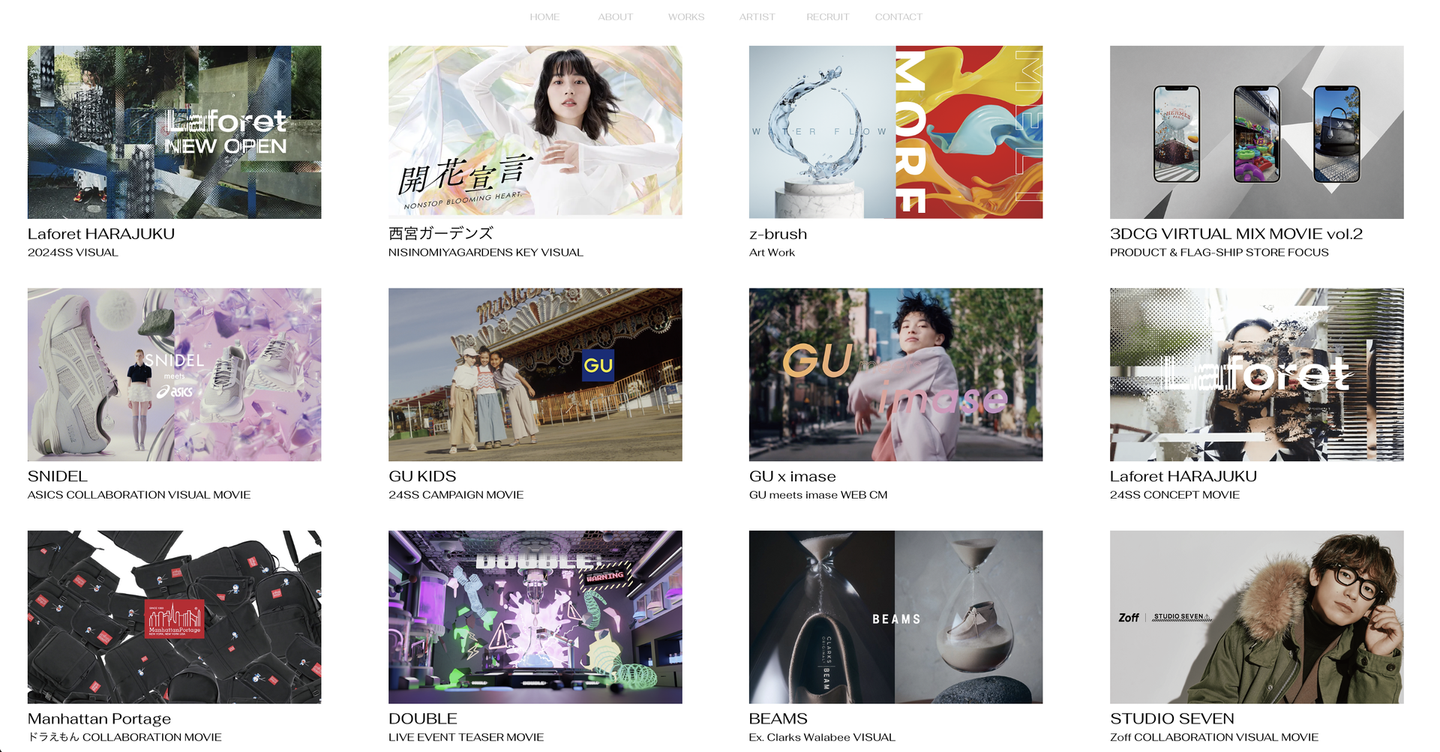Open the STUDIO SEVEN Zoff collaboration
The image size is (1440, 752).
(1256, 617)
